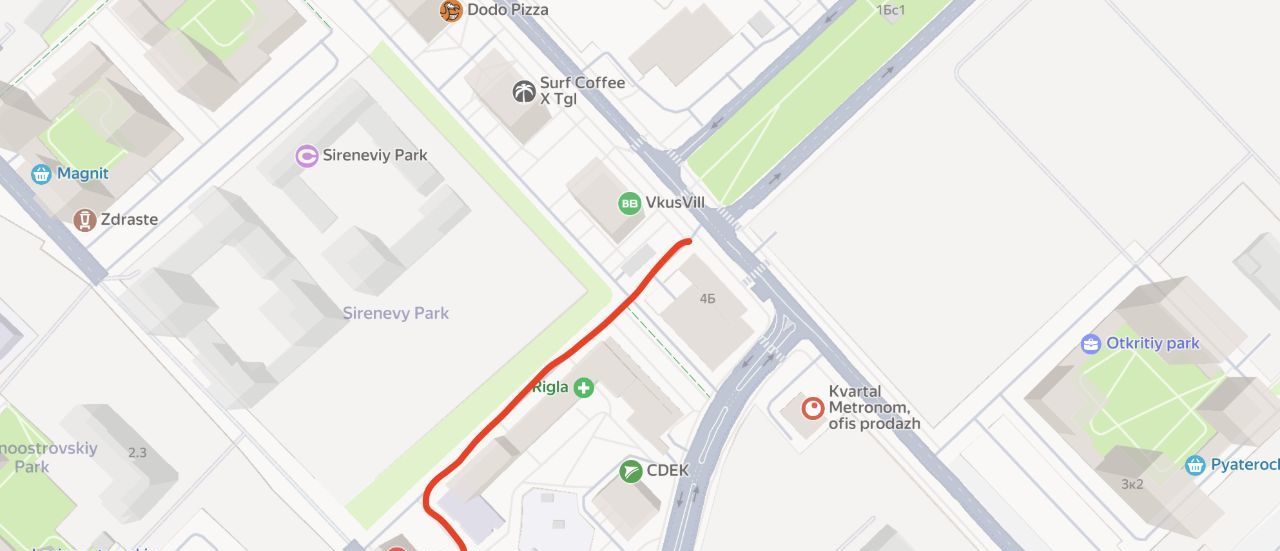Screen dimensions: 1280x551
Task: Open the Sireneviy Park marker
Action: tap(307, 156)
